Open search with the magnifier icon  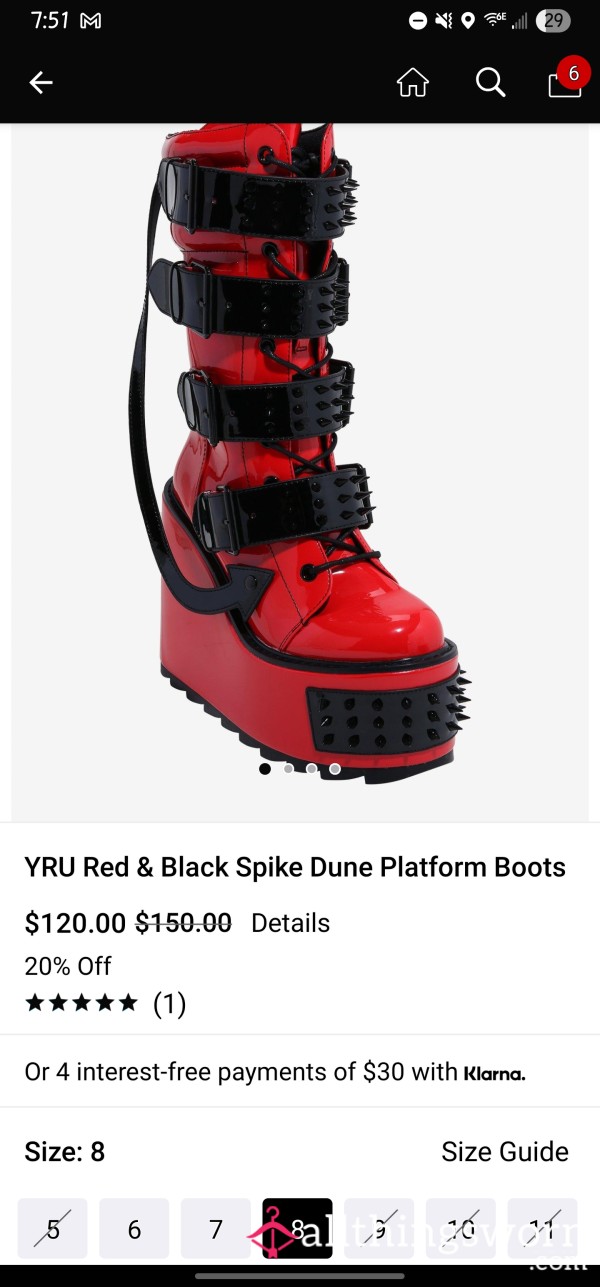pyautogui.click(x=490, y=83)
